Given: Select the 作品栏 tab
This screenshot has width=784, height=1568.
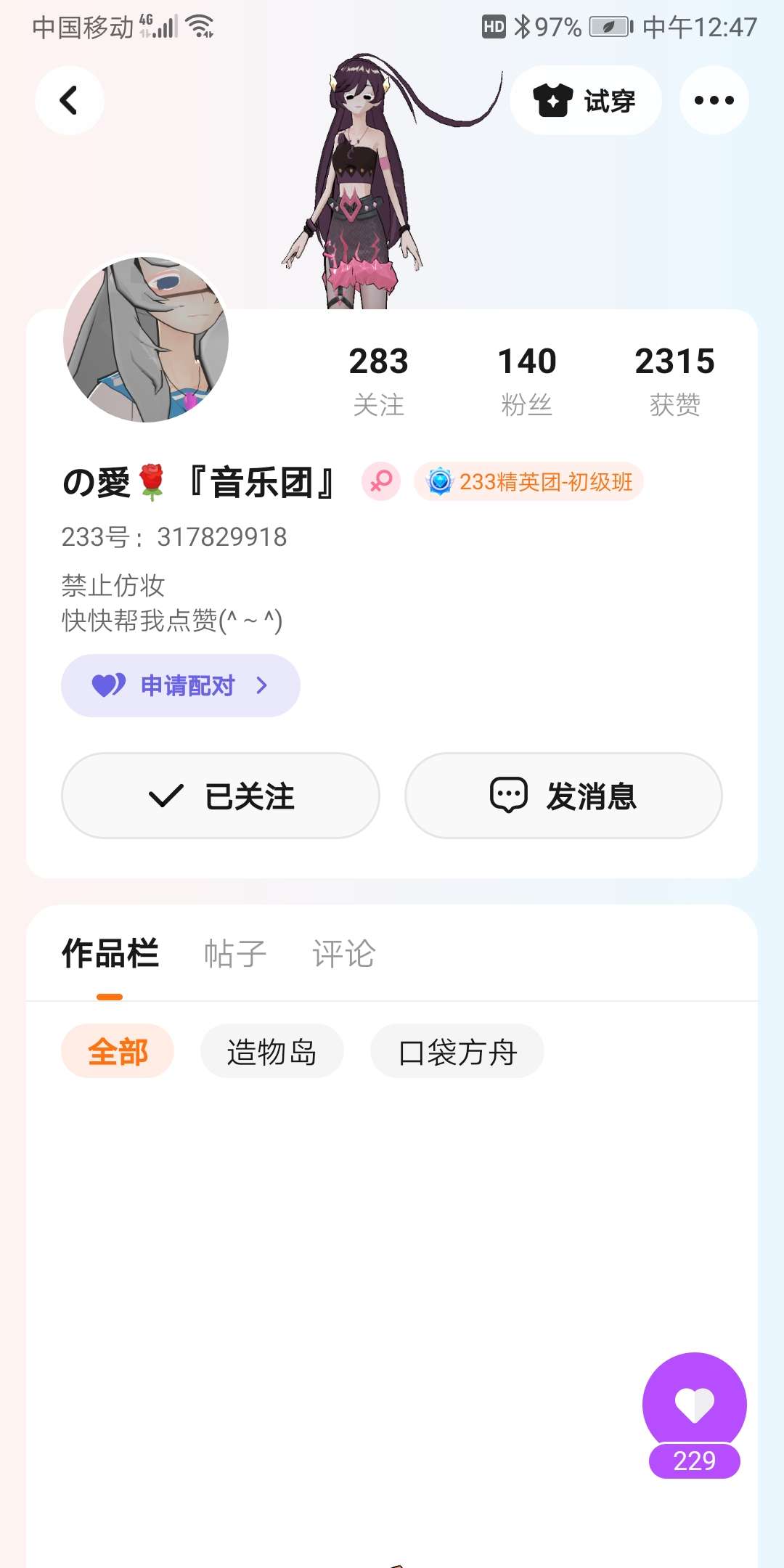Looking at the screenshot, I should pos(110,953).
